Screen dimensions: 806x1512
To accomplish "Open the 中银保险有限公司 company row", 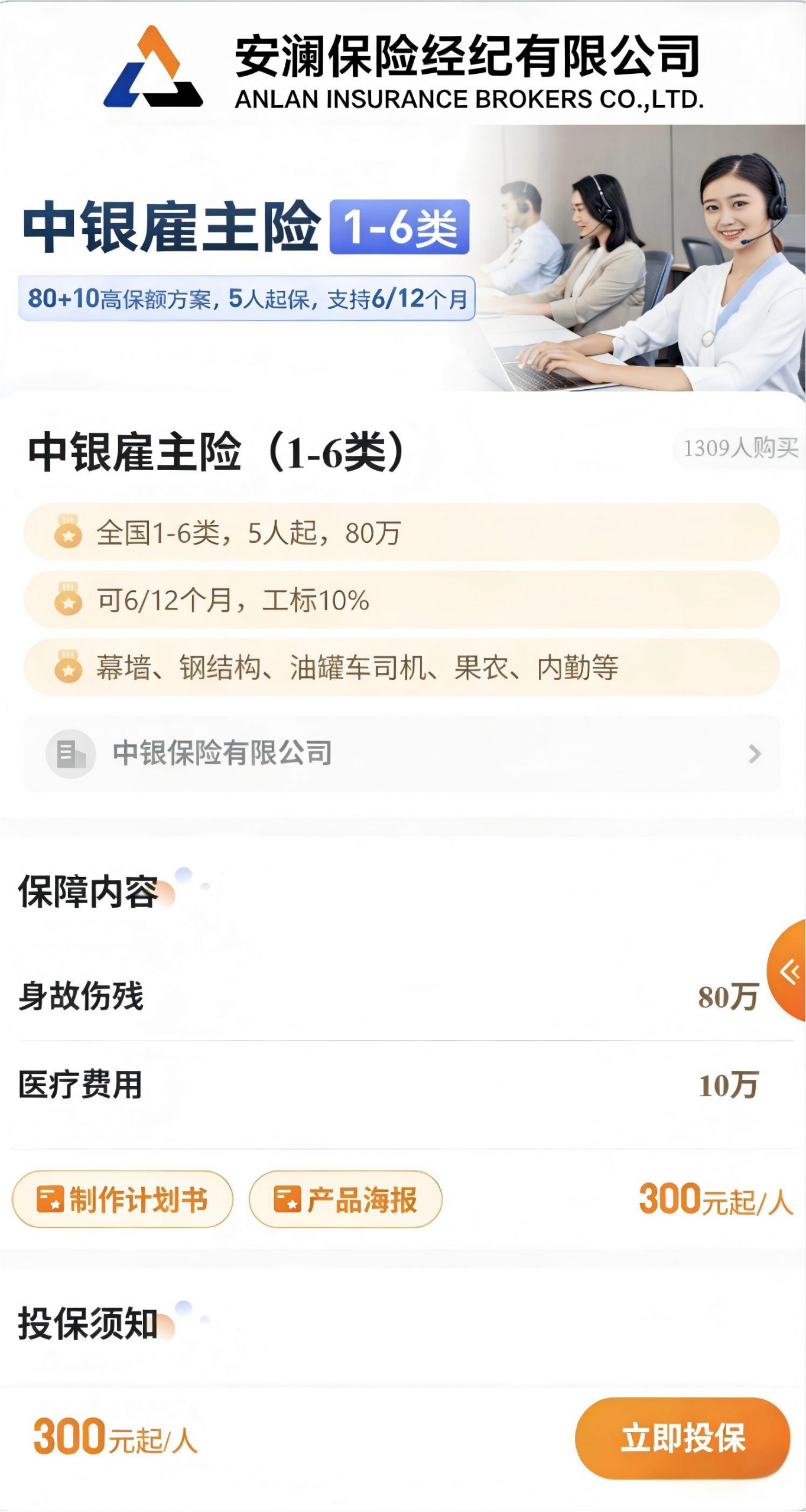I will [402, 754].
